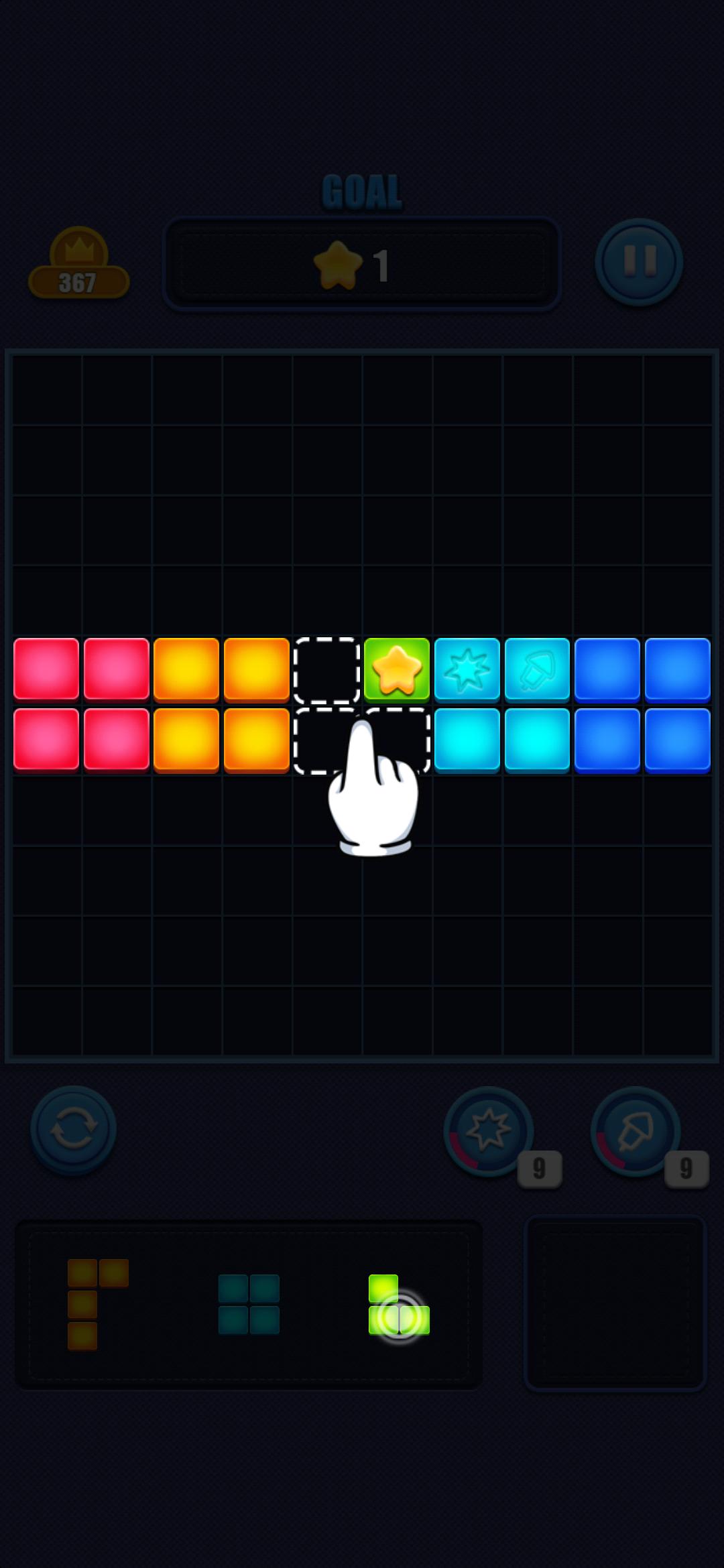
Task: Open the crown high score badge
Action: 78,263
